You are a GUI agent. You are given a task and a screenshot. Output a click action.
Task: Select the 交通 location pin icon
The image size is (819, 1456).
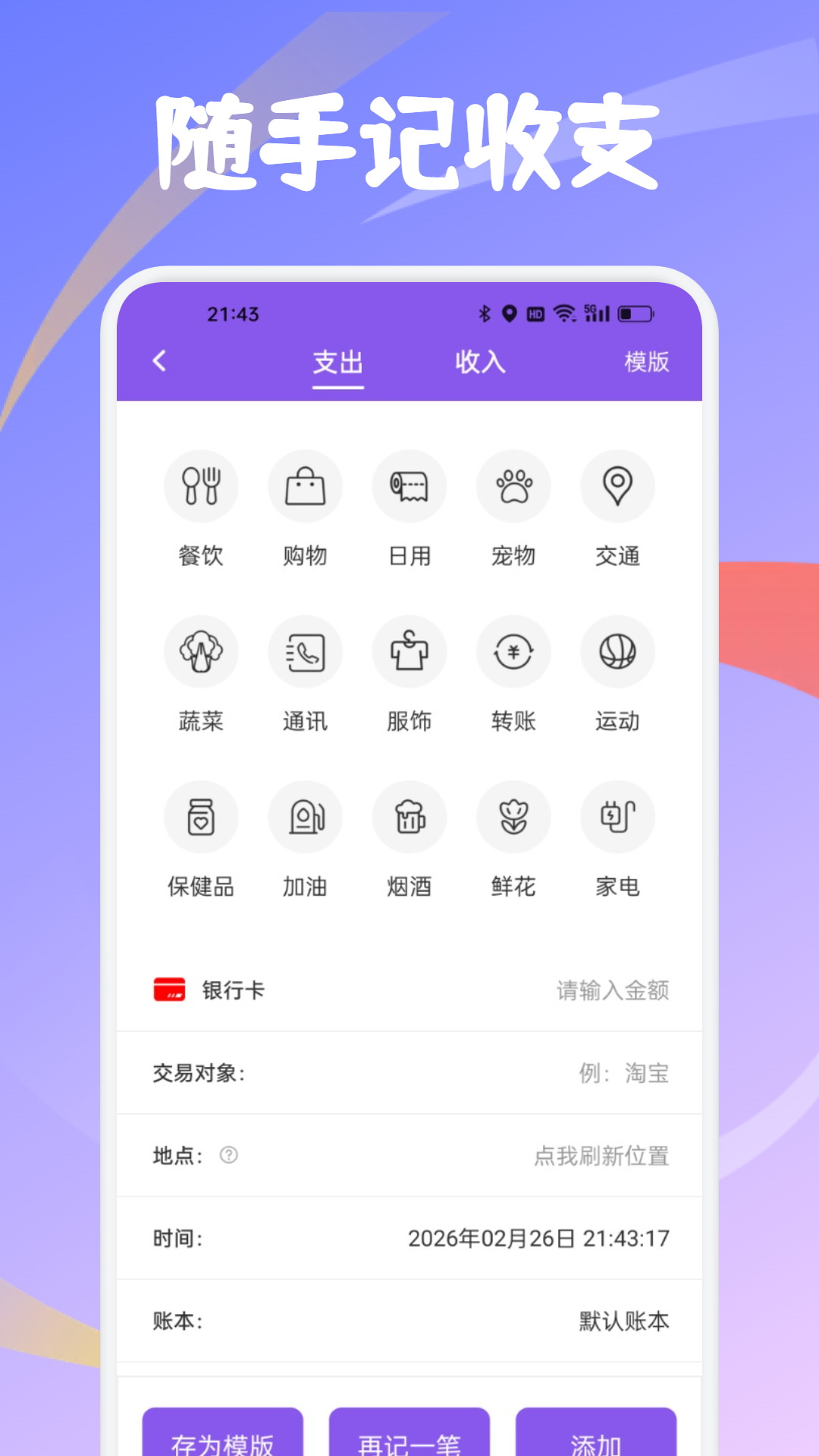pyautogui.click(x=617, y=486)
